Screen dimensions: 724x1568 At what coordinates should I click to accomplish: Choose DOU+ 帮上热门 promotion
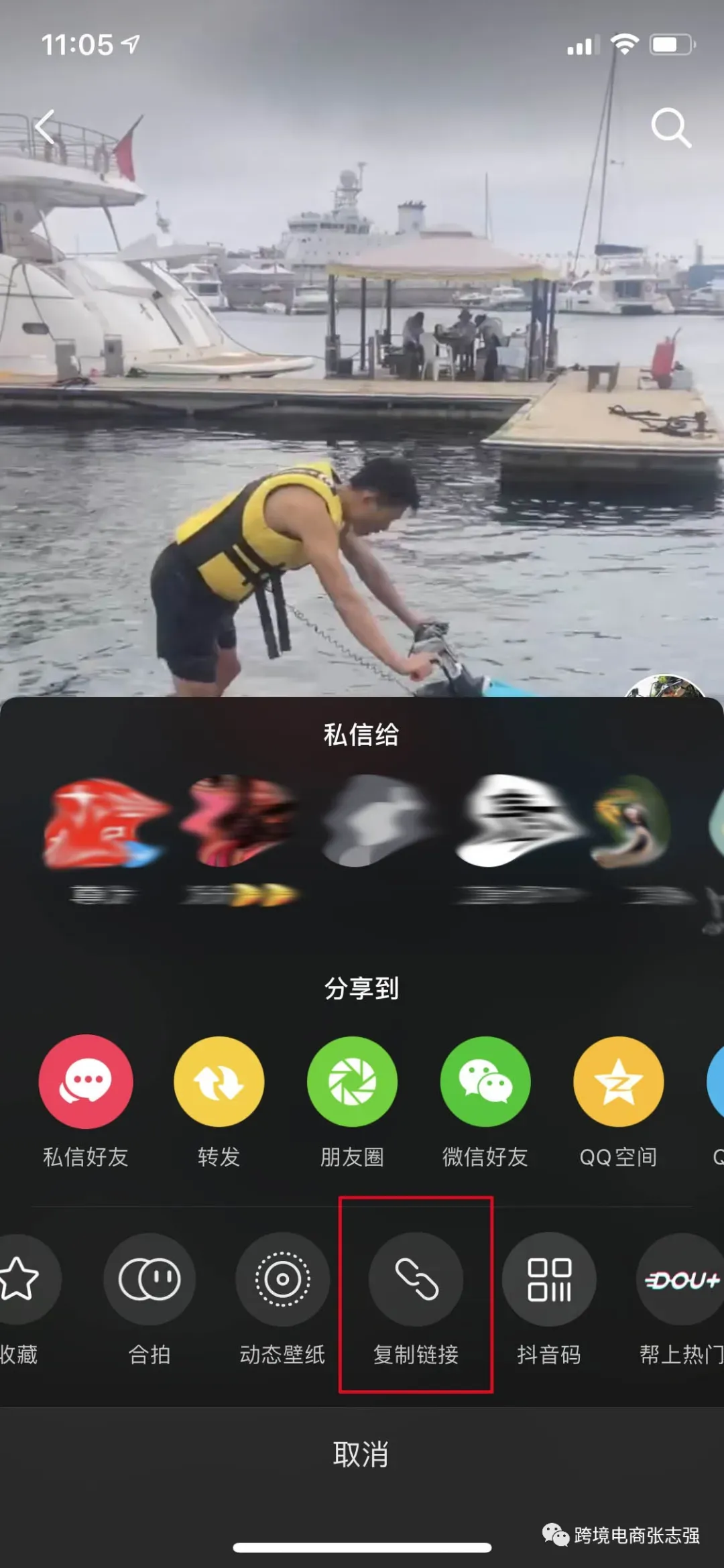tap(680, 1279)
